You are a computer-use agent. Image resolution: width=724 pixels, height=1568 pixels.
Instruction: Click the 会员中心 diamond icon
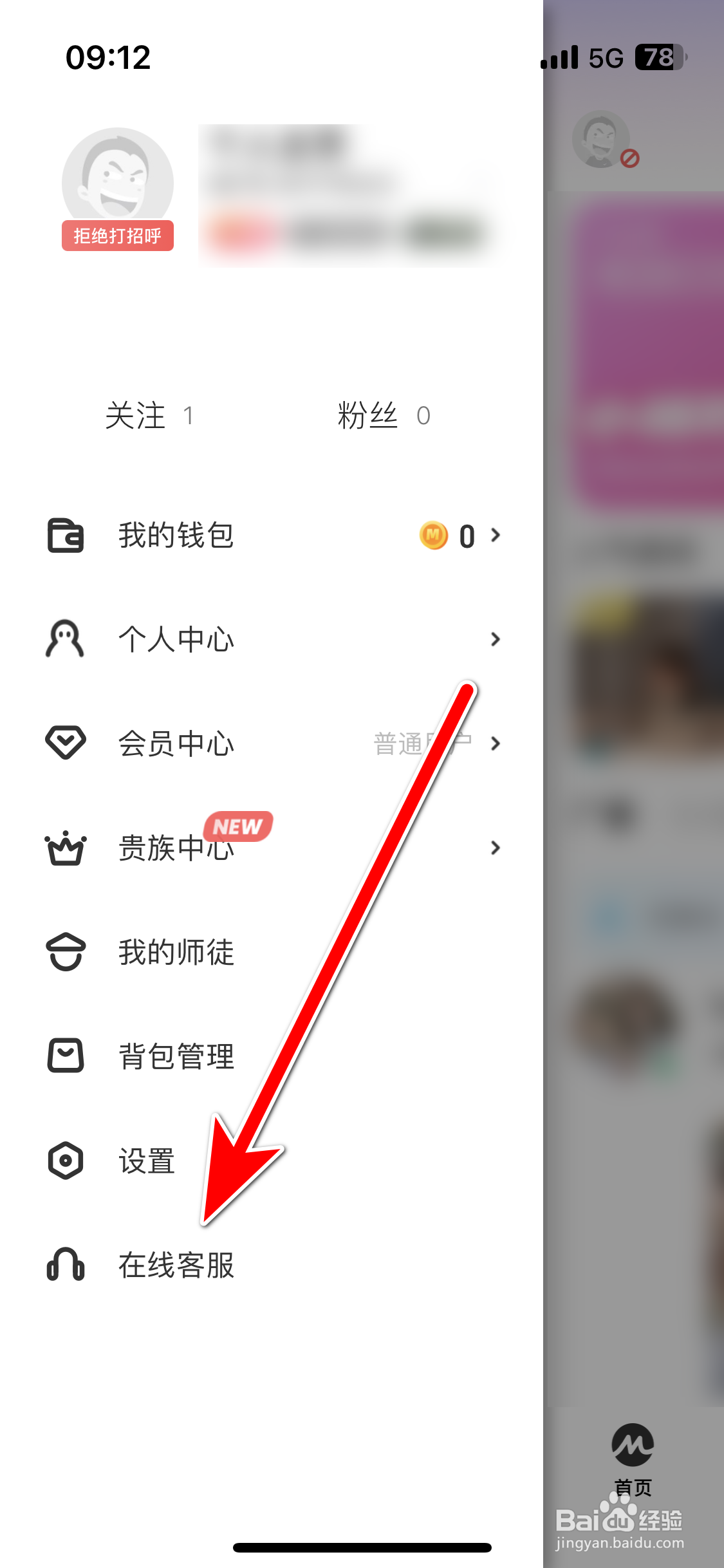click(x=64, y=743)
